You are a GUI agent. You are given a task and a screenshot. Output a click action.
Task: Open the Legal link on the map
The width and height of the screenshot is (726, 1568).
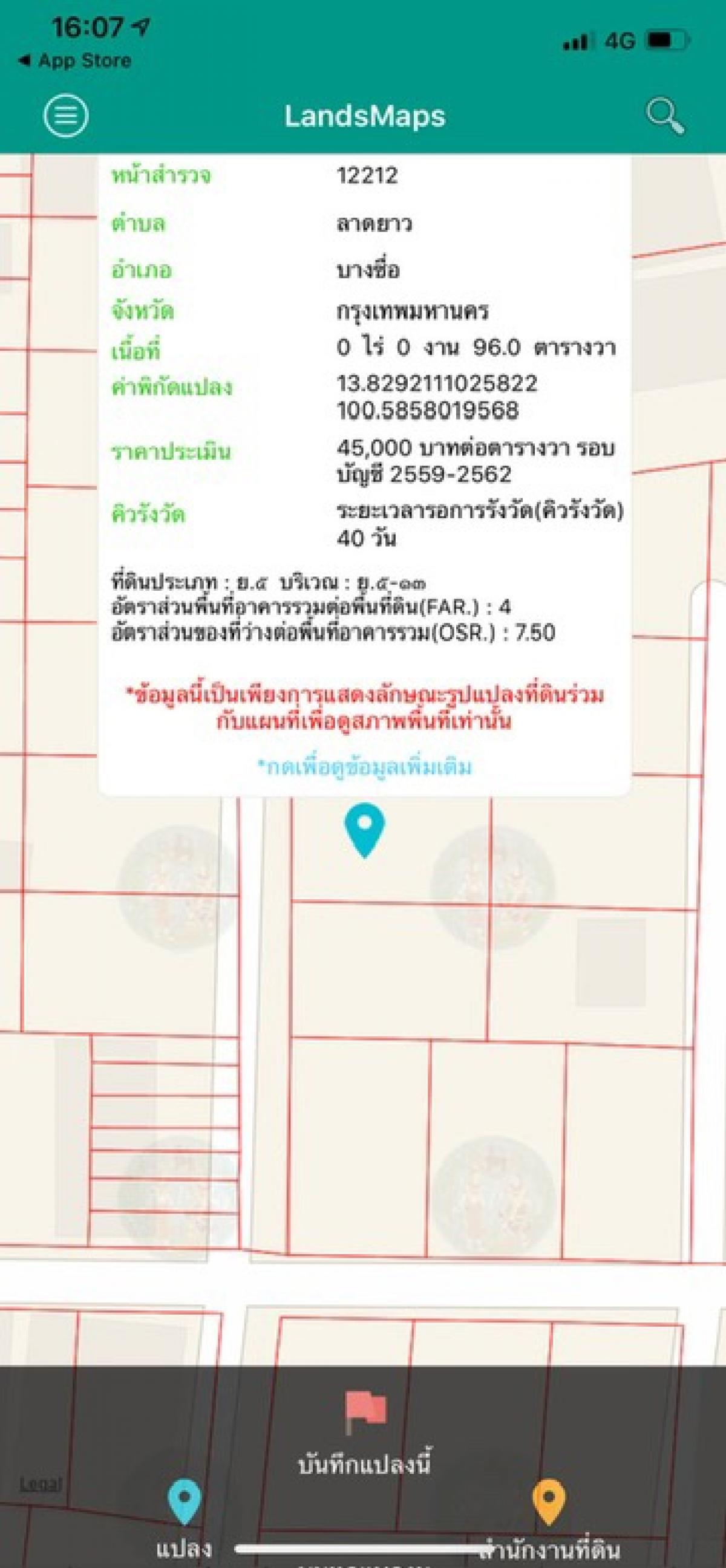(x=41, y=1483)
